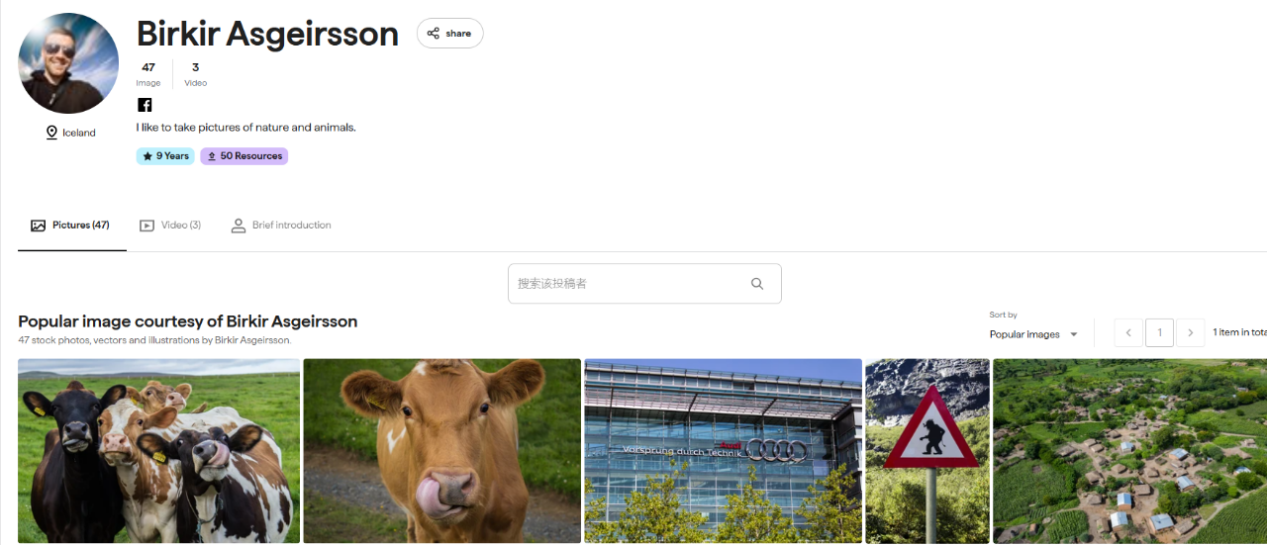Open the aerial village photo

pyautogui.click(x=1130, y=450)
